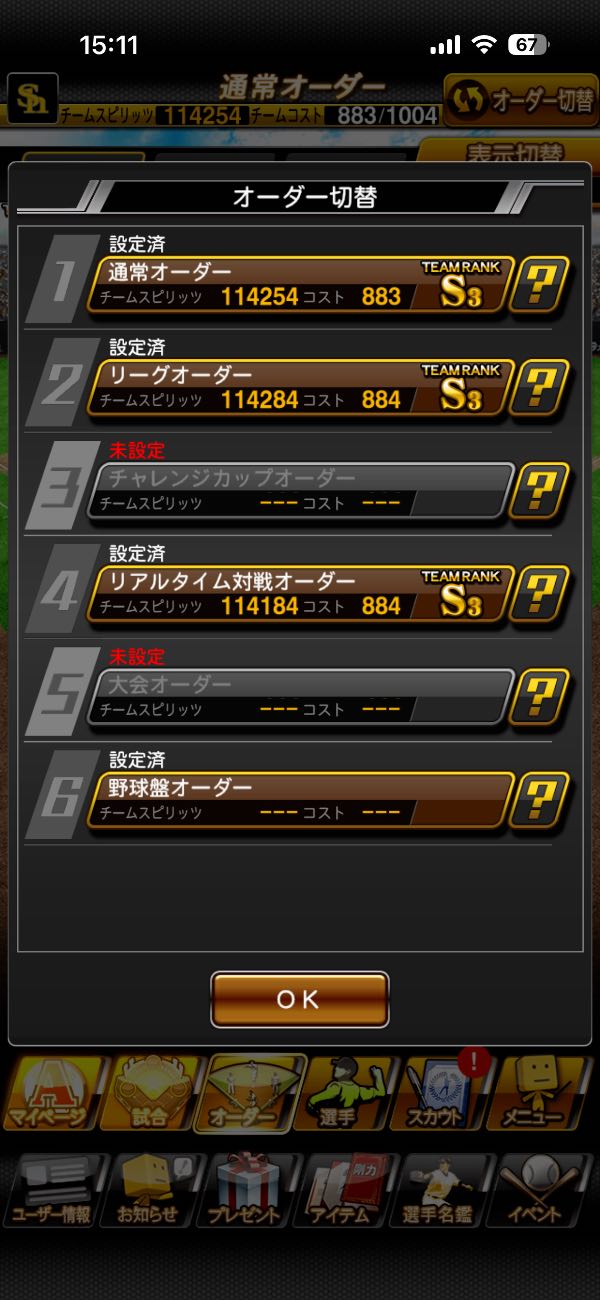
Task: Choose the リーグオーダー order slot
Action: (x=300, y=388)
